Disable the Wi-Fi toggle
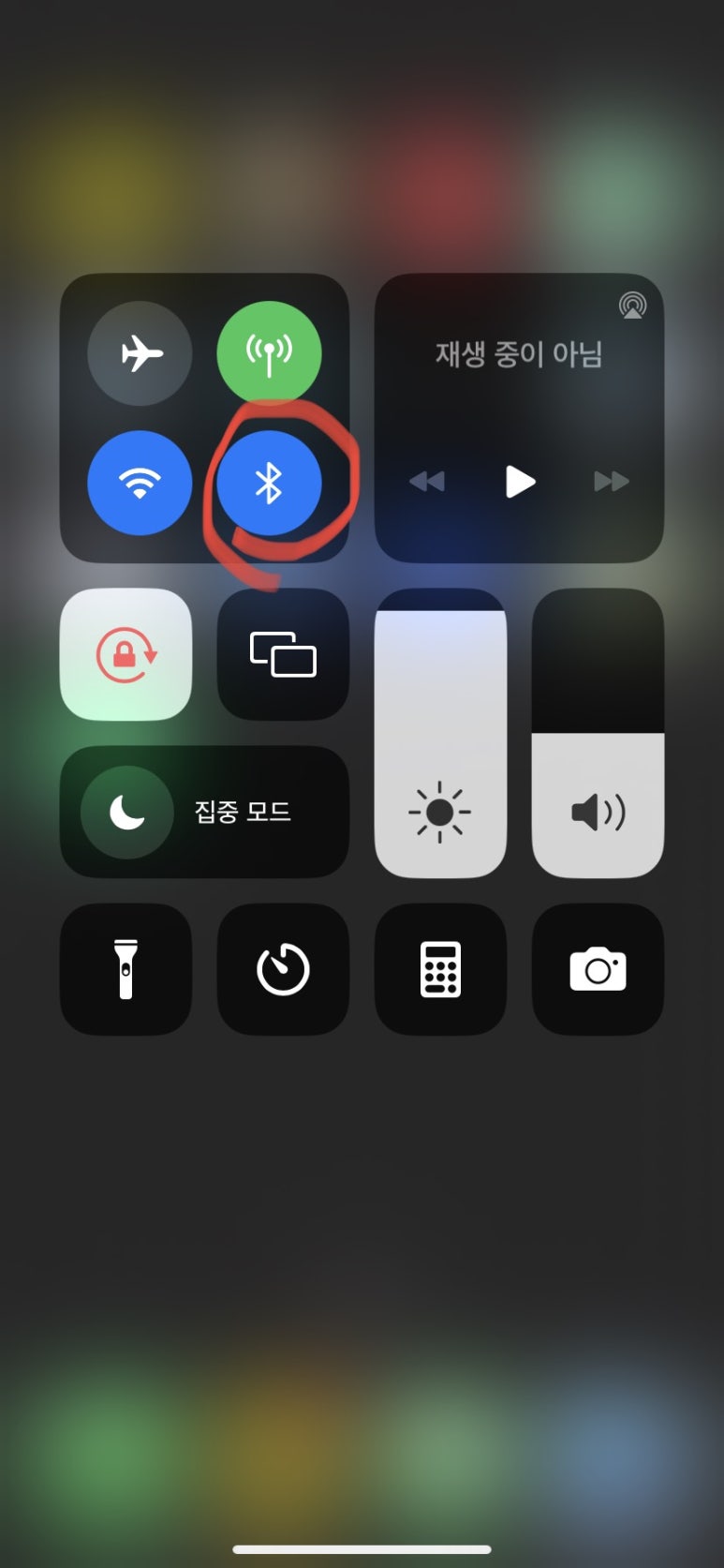The width and height of the screenshot is (724, 1568). (x=140, y=483)
